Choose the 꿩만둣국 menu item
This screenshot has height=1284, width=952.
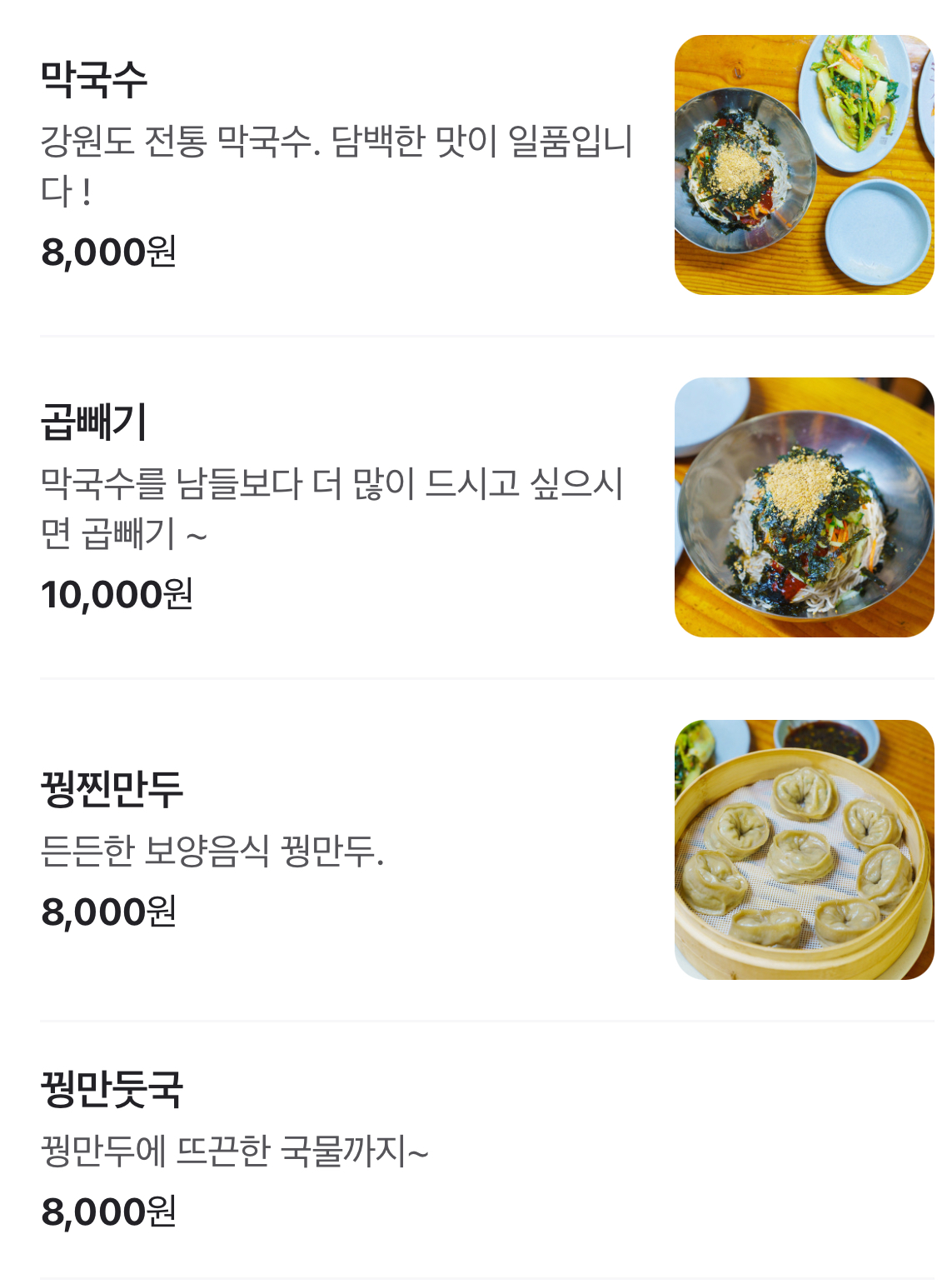coord(112,1089)
